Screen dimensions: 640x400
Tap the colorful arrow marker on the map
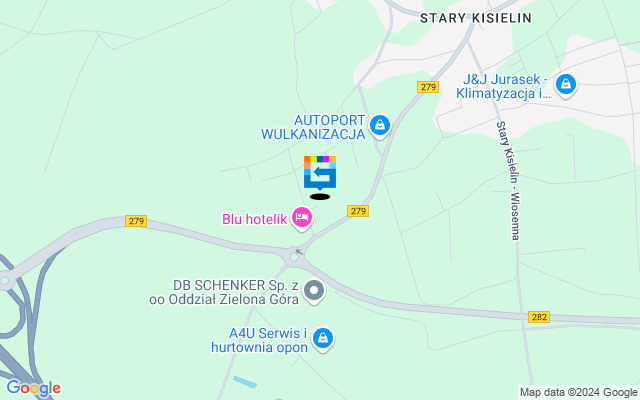point(320,172)
